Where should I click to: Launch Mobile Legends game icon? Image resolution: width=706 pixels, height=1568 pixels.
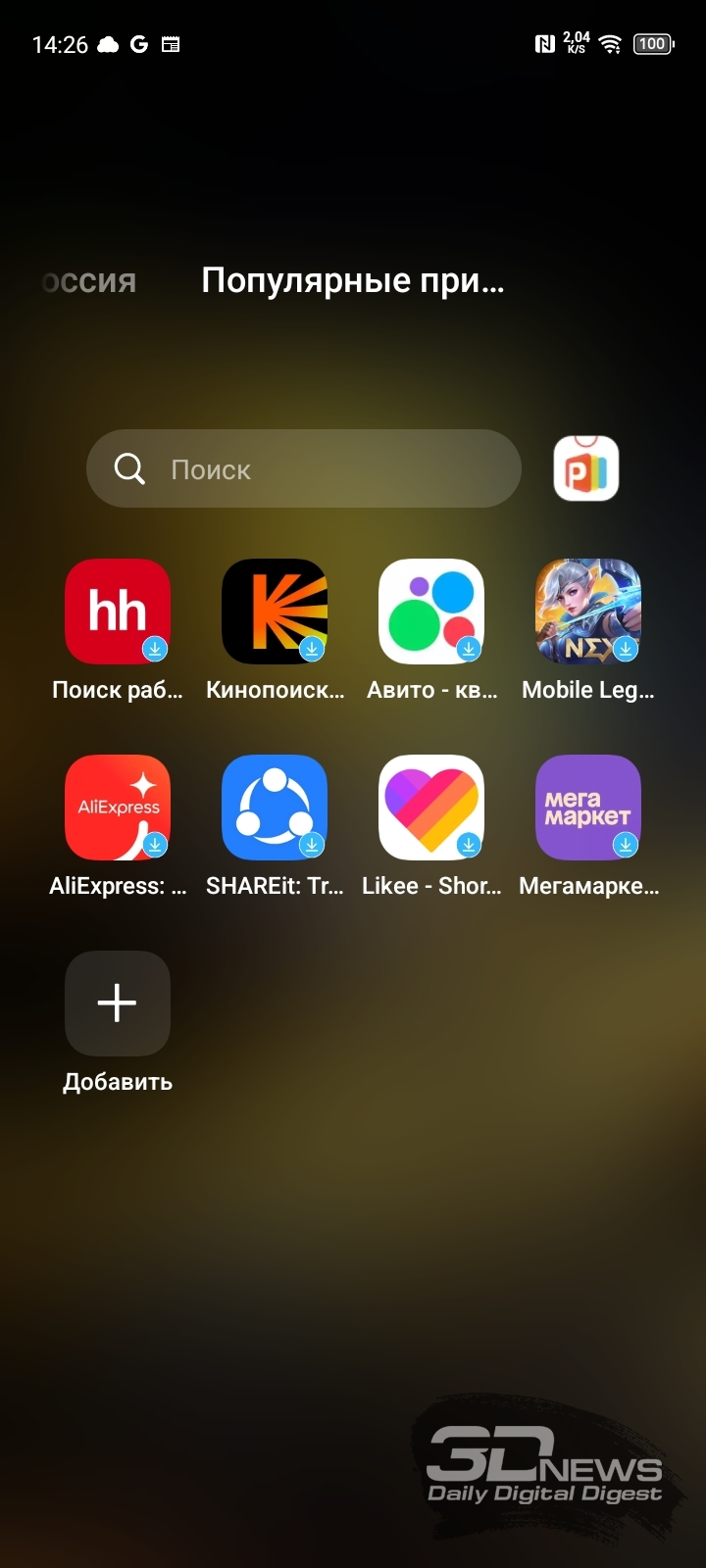pos(588,612)
